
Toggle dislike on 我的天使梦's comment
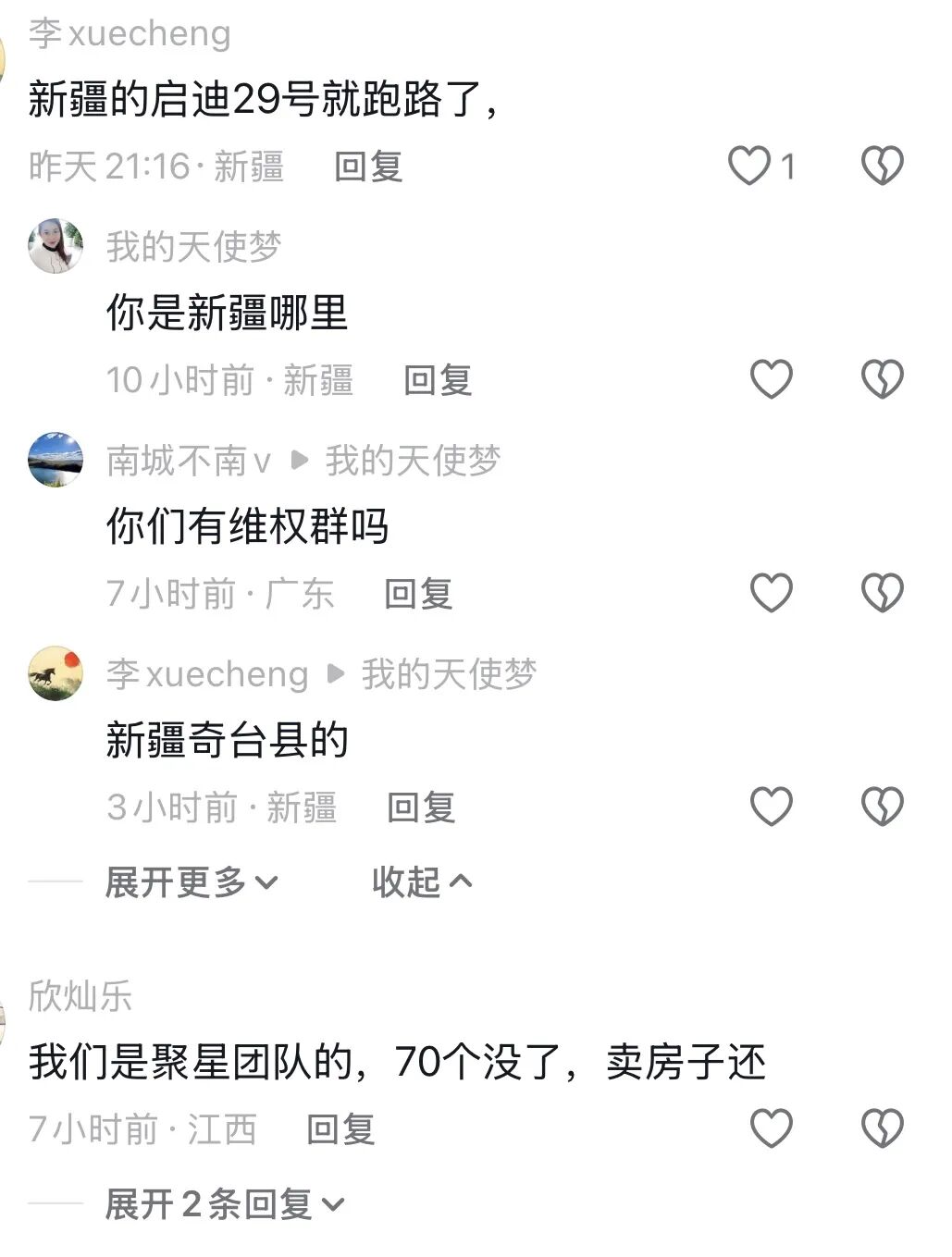pos(881,379)
